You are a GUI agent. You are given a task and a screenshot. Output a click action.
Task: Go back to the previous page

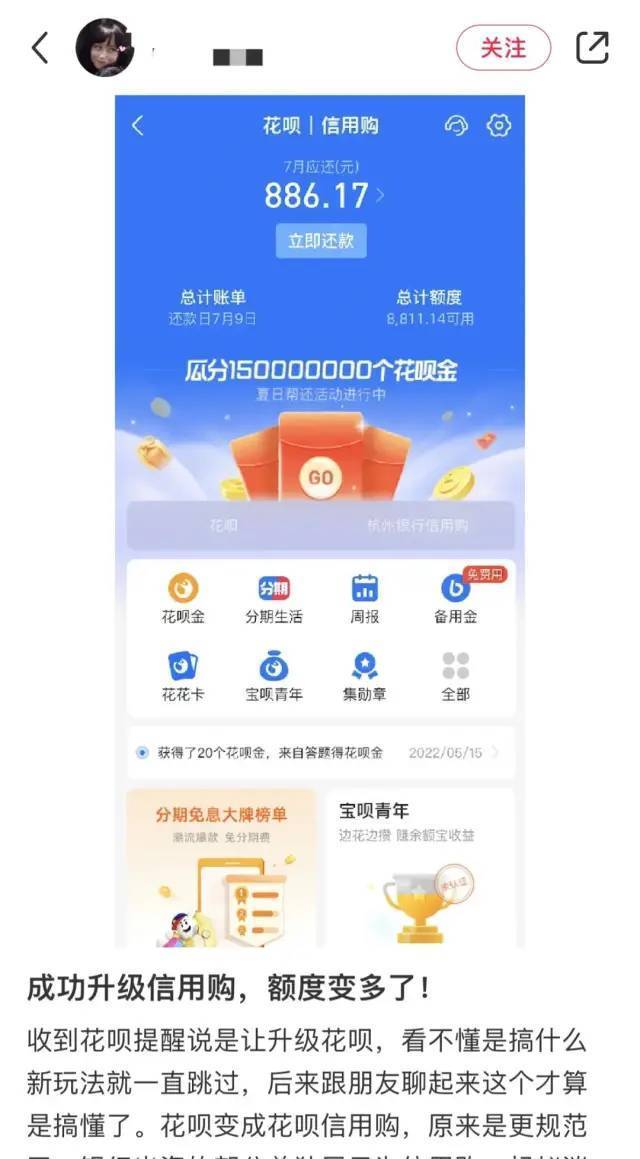click(40, 47)
